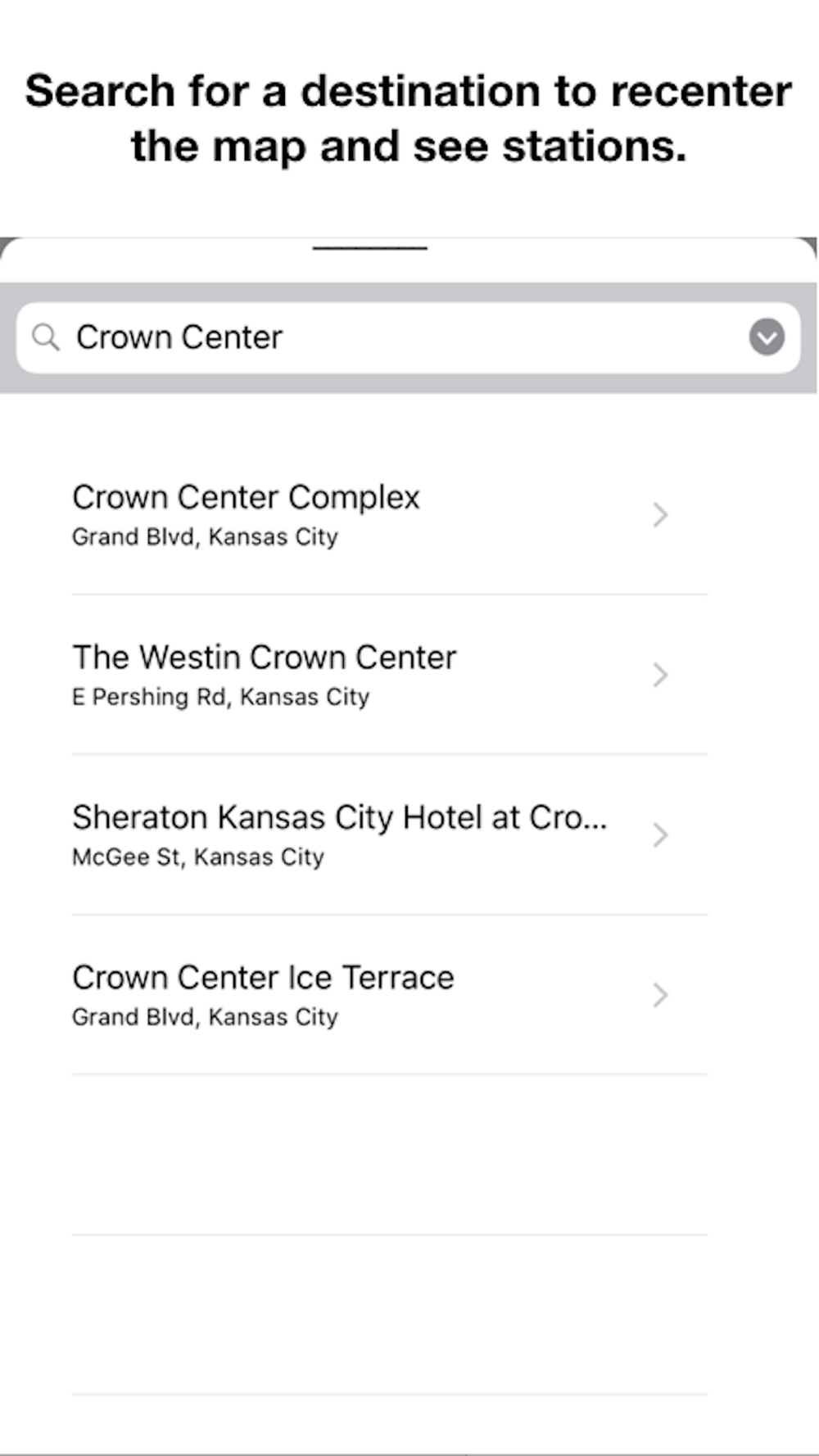Image resolution: width=819 pixels, height=1456 pixels.
Task: Select The Westin Crown Center result
Action: click(x=390, y=675)
